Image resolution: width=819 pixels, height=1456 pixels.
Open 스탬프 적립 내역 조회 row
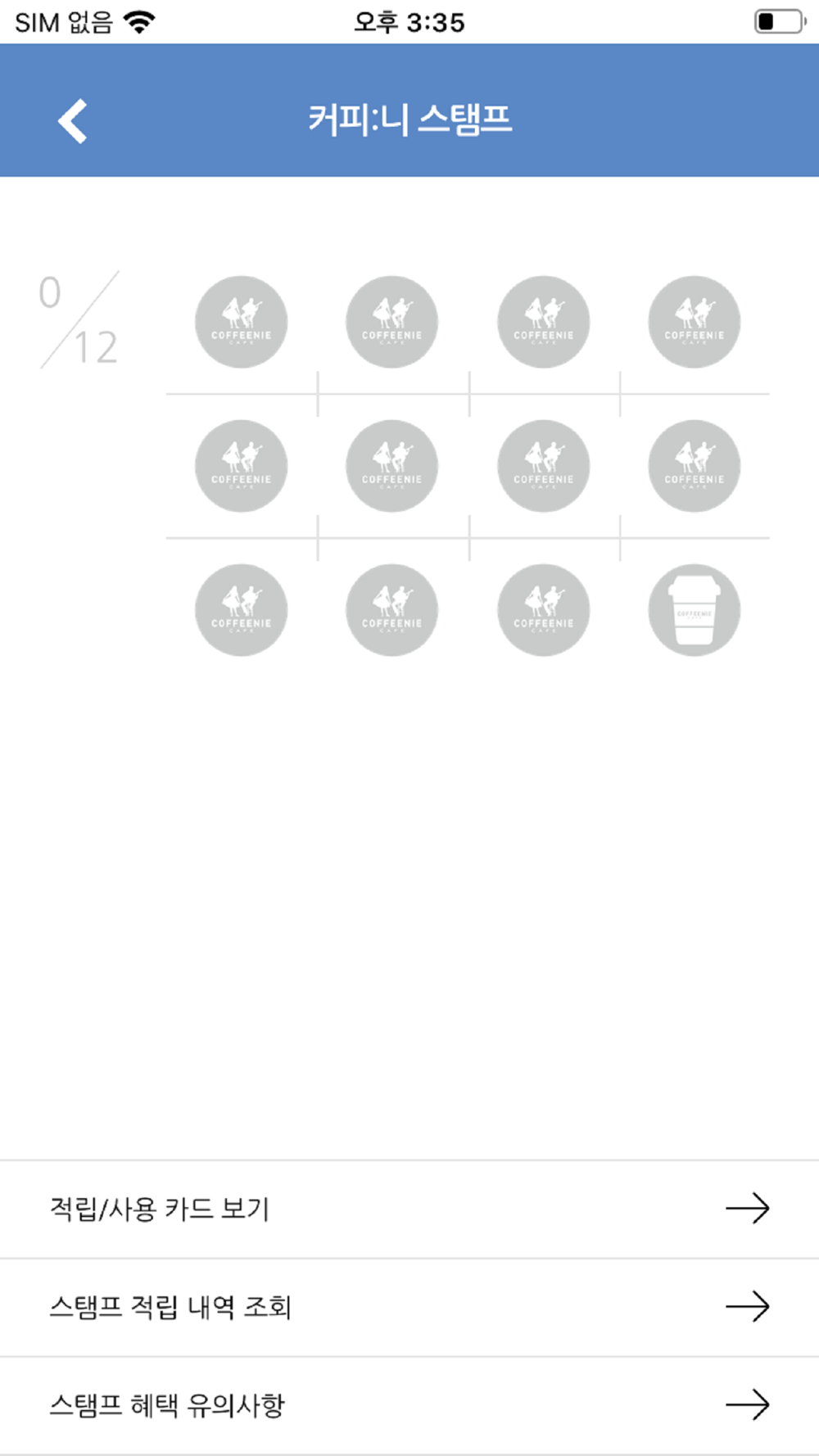pos(409,1307)
